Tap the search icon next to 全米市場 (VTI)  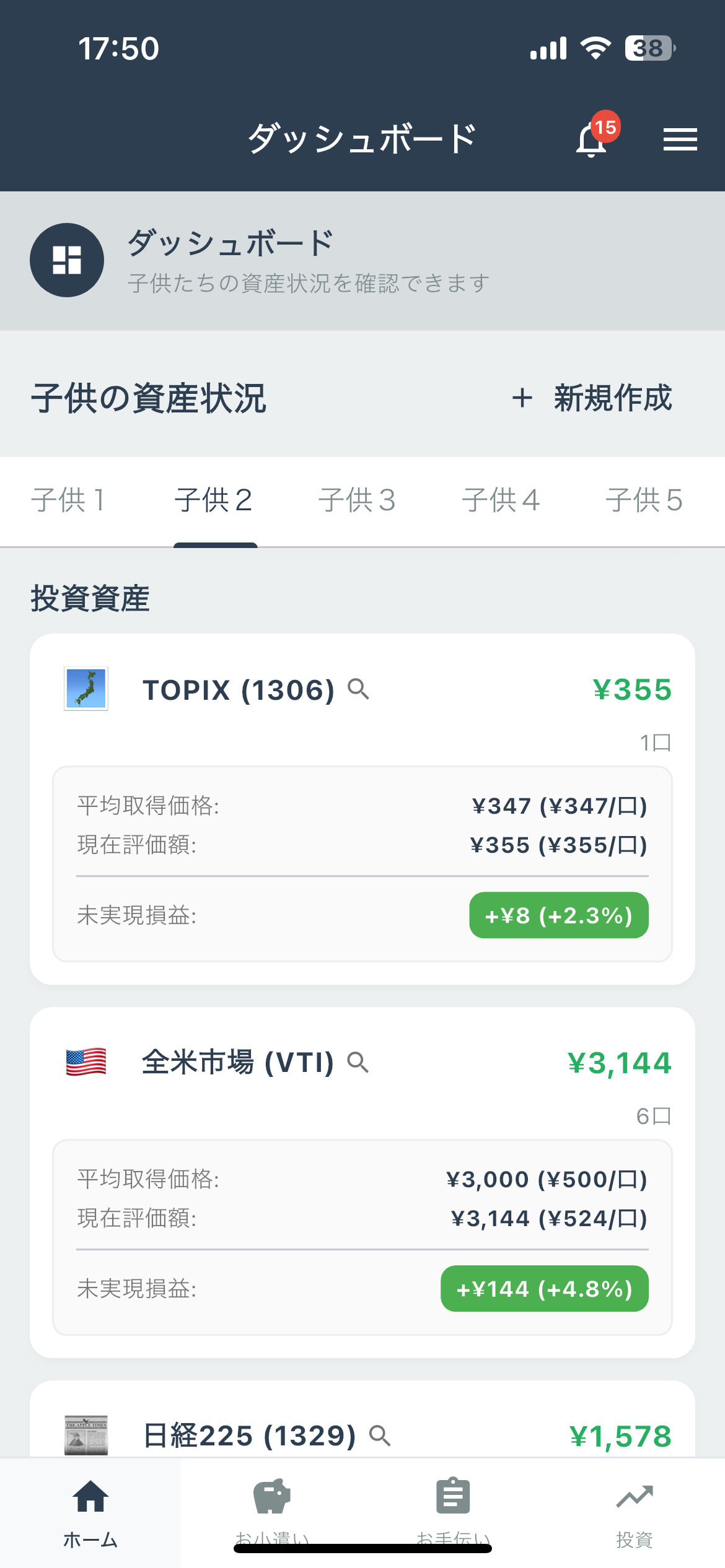pyautogui.click(x=358, y=1063)
